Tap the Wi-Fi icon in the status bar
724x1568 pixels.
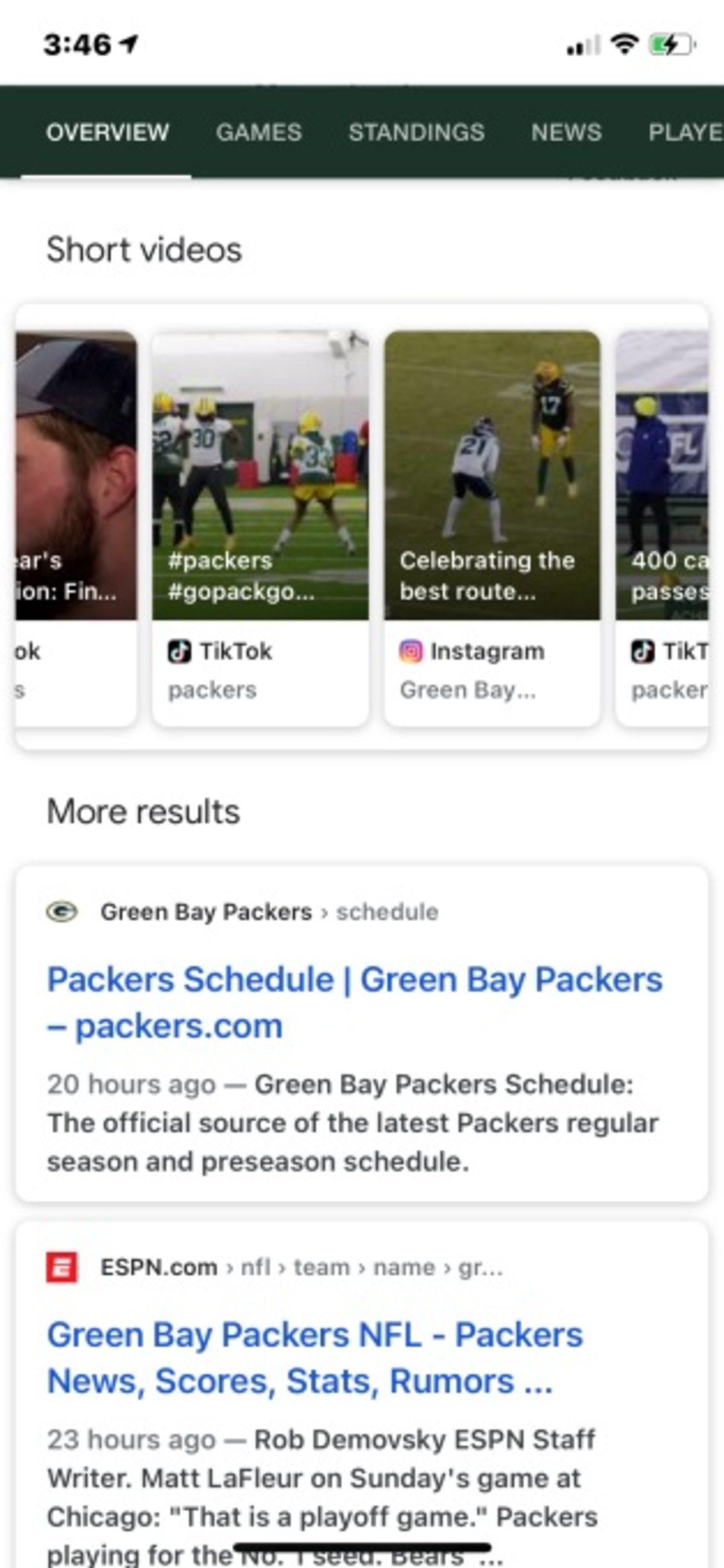(623, 44)
